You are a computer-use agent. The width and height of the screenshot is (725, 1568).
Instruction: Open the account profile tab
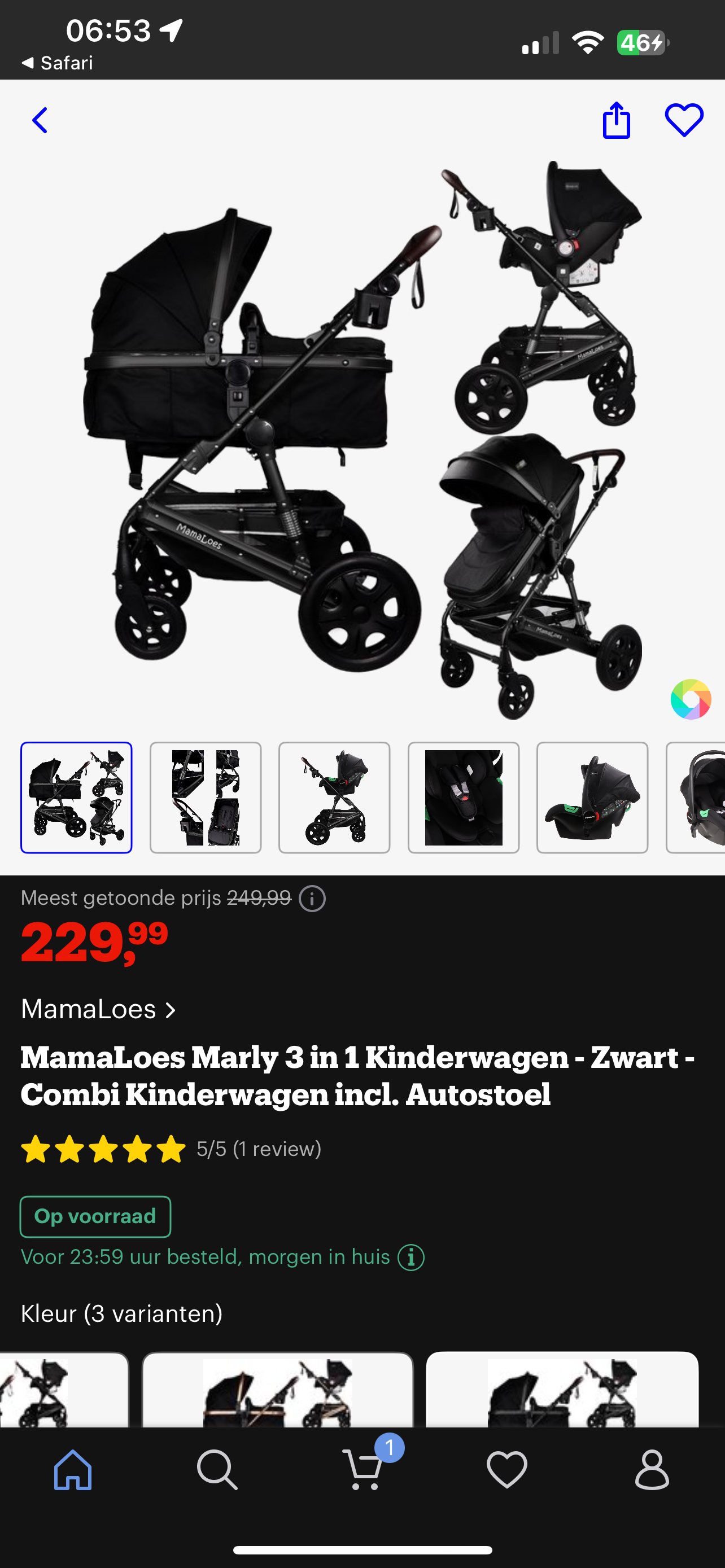652,1469
